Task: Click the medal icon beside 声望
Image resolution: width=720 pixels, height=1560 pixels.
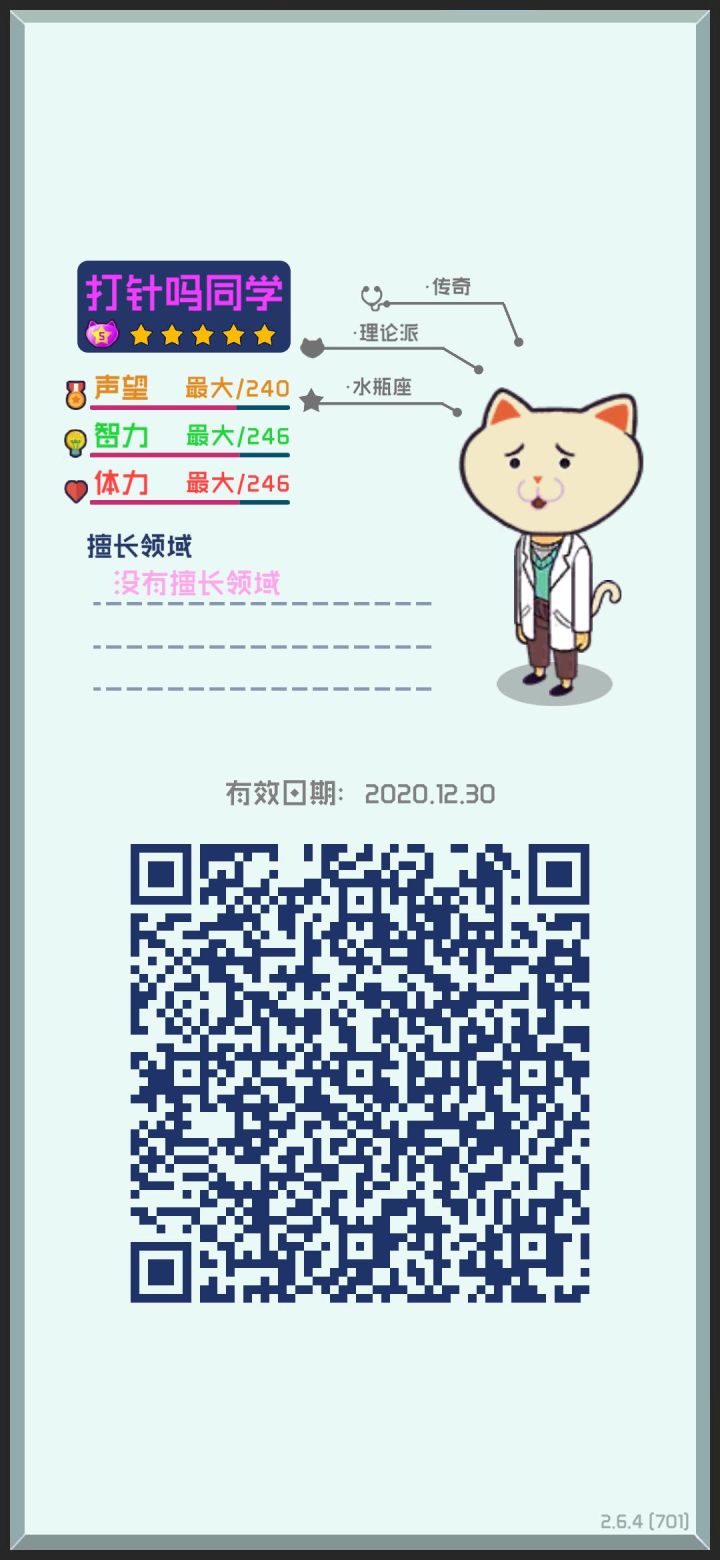Action: (x=74, y=392)
